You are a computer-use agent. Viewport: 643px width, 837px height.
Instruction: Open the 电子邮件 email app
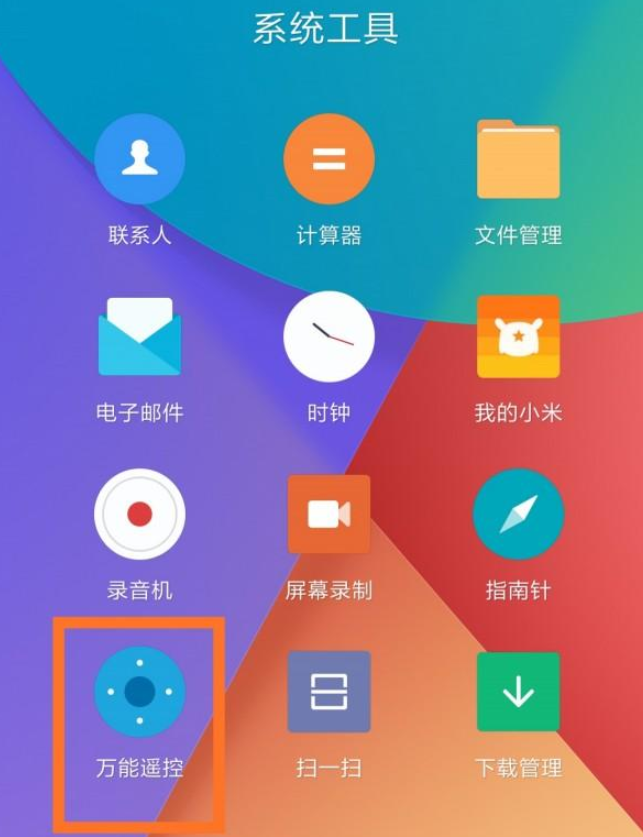click(x=139, y=337)
